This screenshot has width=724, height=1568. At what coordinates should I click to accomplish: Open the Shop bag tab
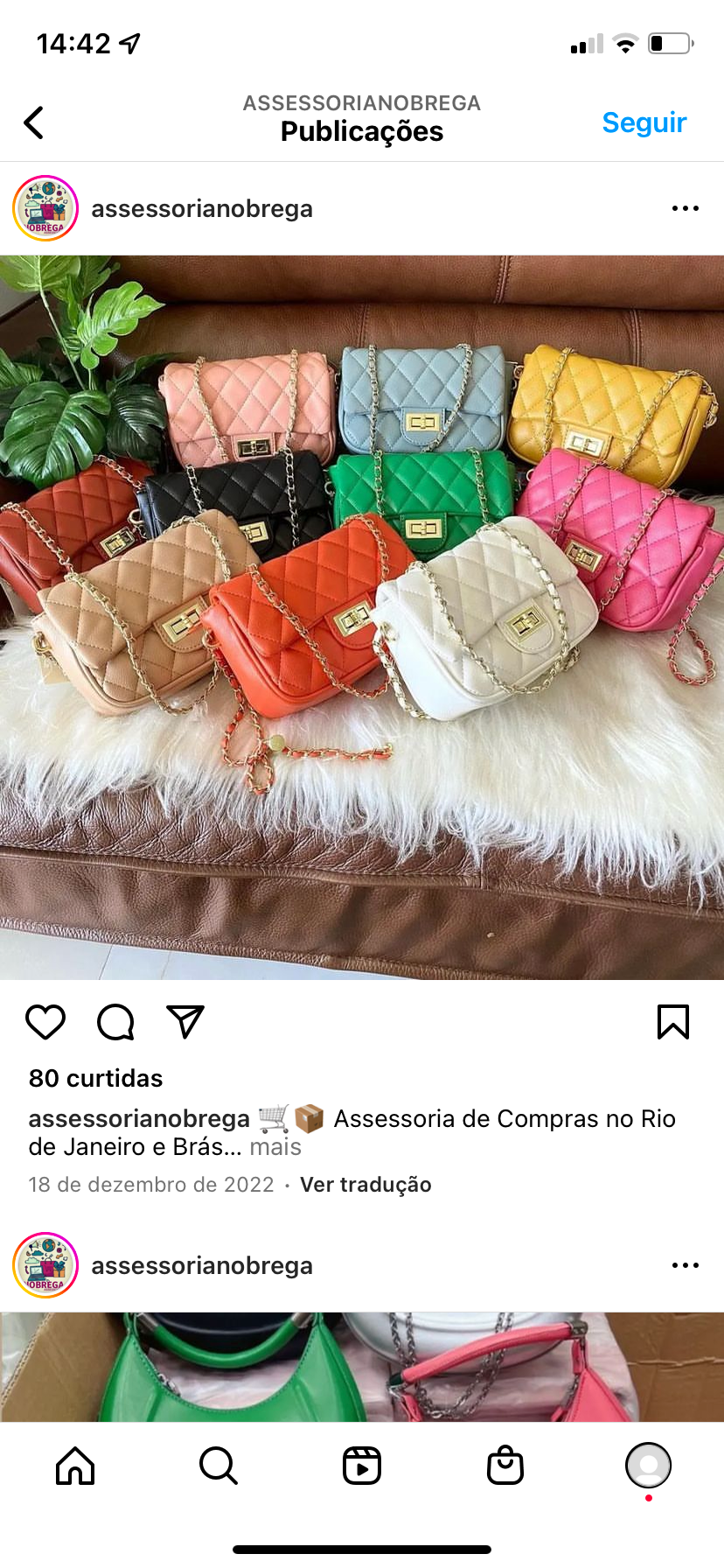click(x=505, y=1465)
